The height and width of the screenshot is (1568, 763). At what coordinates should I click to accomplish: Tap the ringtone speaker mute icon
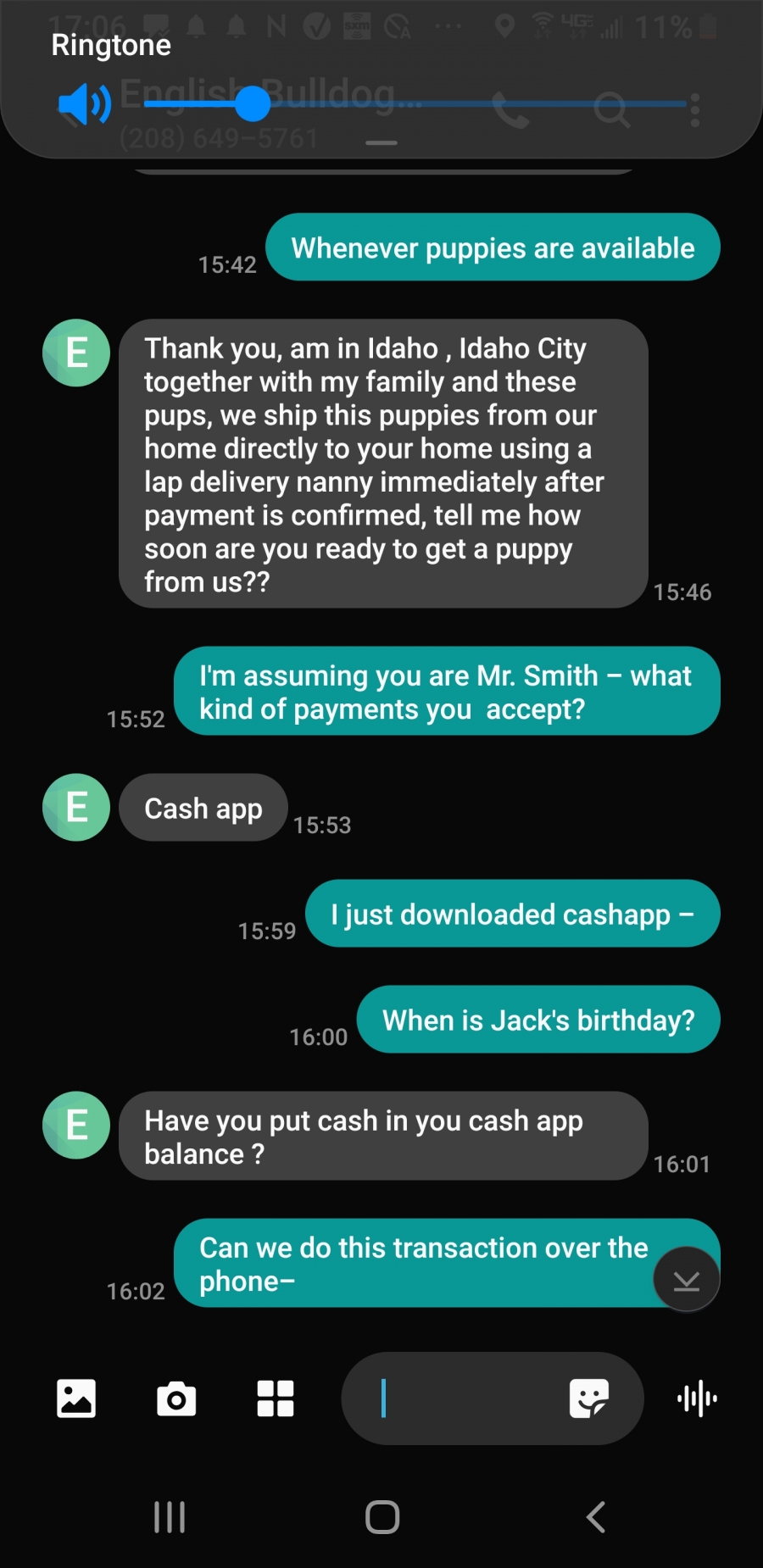[84, 104]
